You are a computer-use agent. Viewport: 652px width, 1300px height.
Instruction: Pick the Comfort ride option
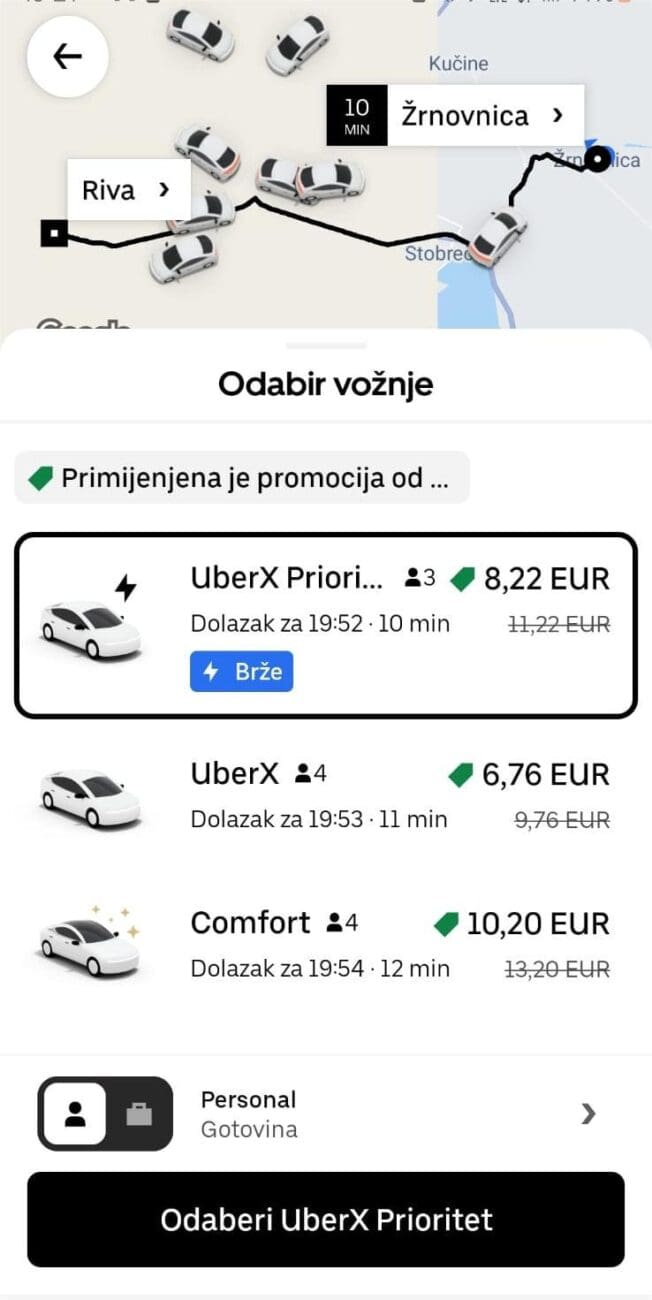pyautogui.click(x=326, y=943)
